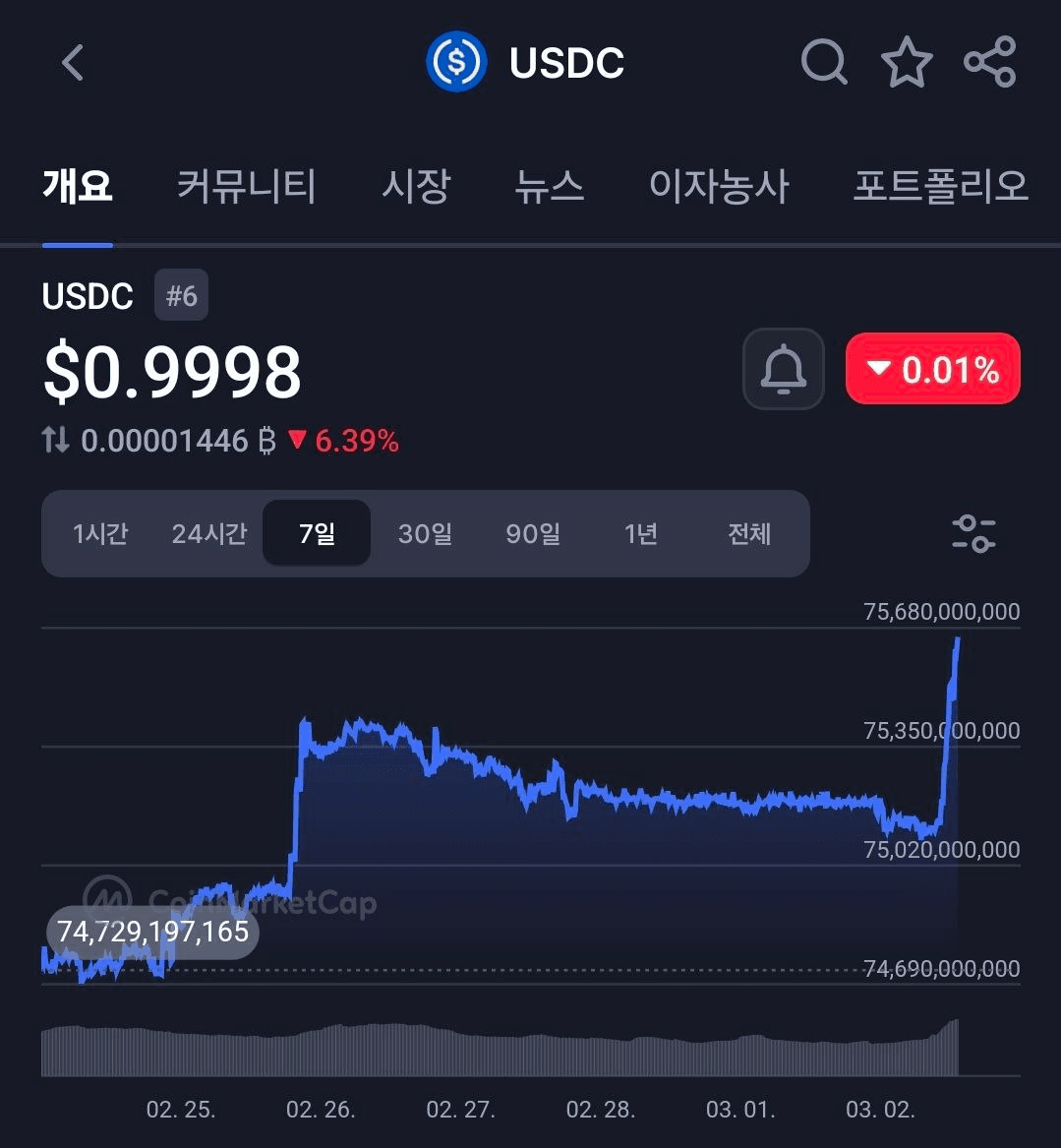
Task: Choose the 30일 chart range
Action: pyautogui.click(x=425, y=534)
